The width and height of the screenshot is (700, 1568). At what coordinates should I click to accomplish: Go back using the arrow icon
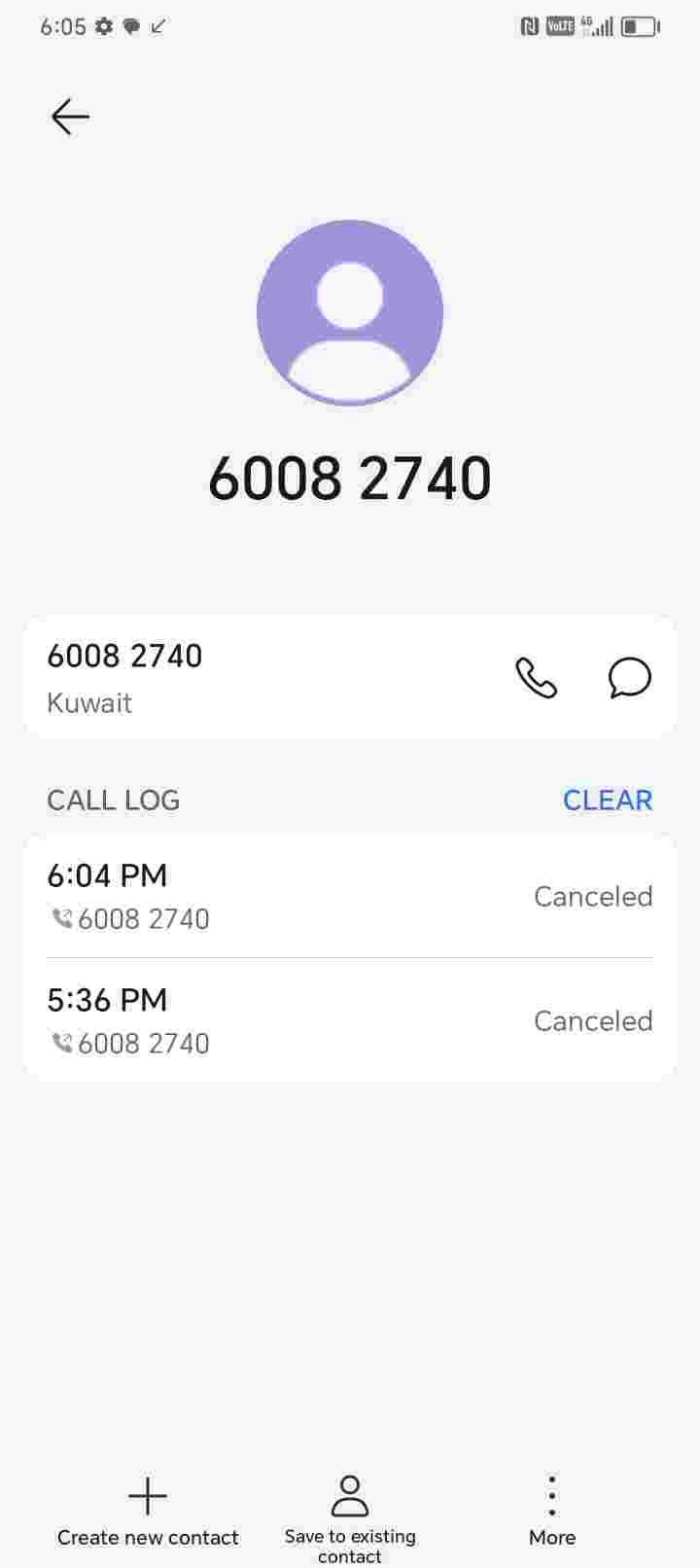[70, 117]
